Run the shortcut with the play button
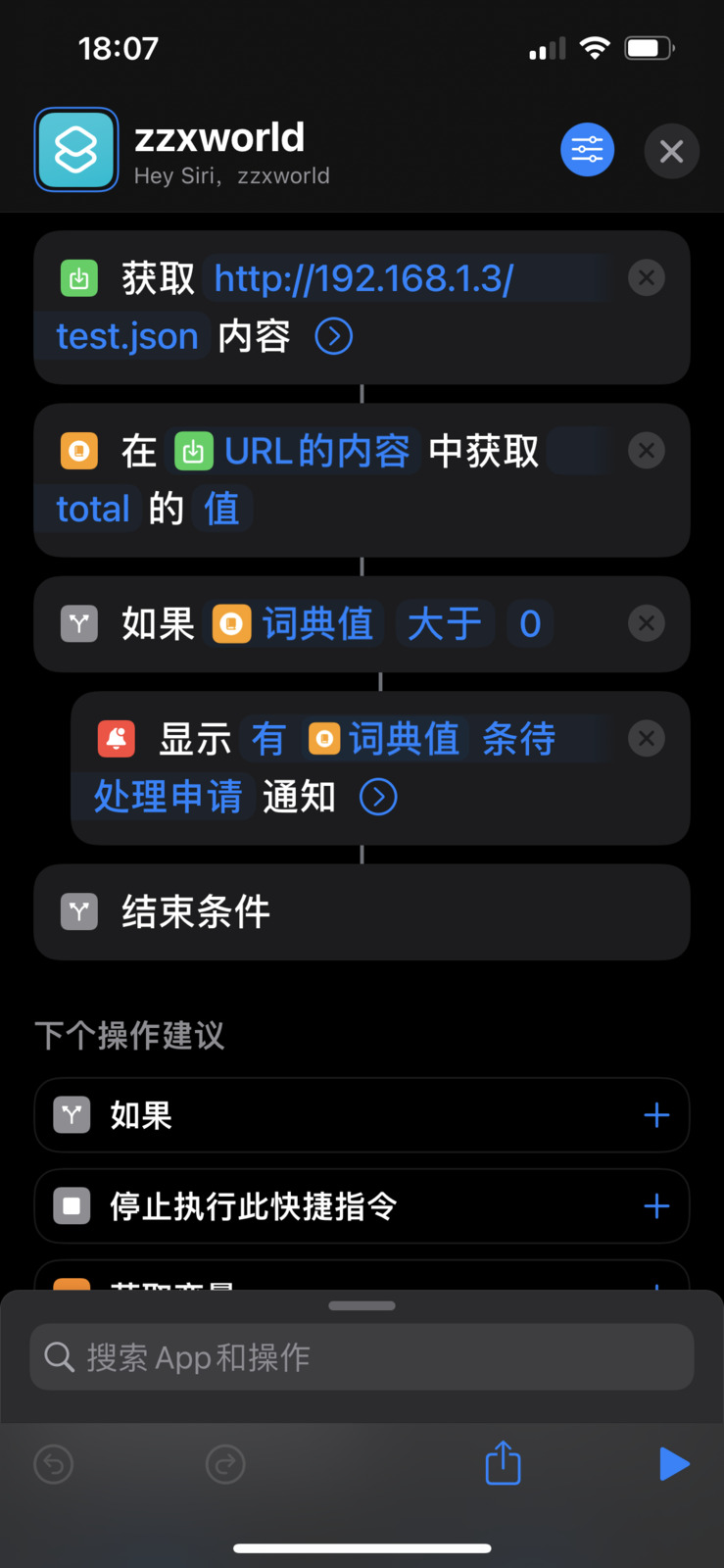The width and height of the screenshot is (724, 1568). coord(674,1463)
